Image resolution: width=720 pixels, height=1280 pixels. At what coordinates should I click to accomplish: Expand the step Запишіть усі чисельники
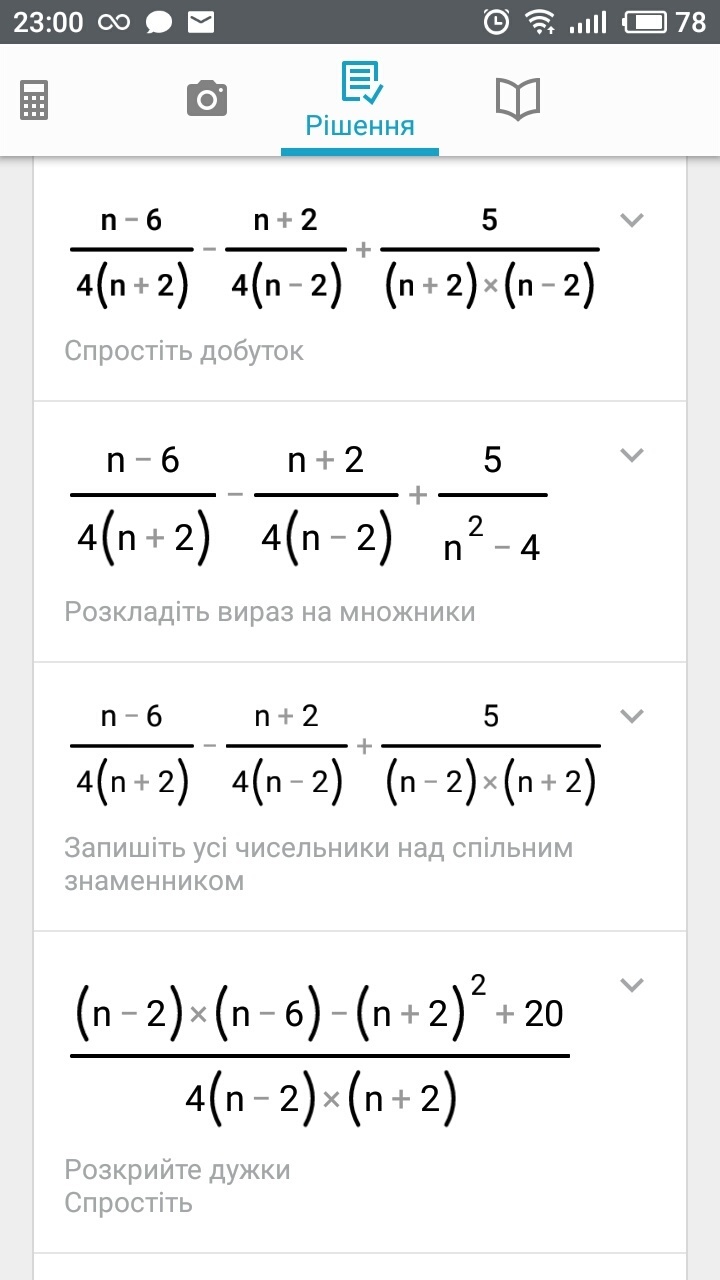[632, 715]
